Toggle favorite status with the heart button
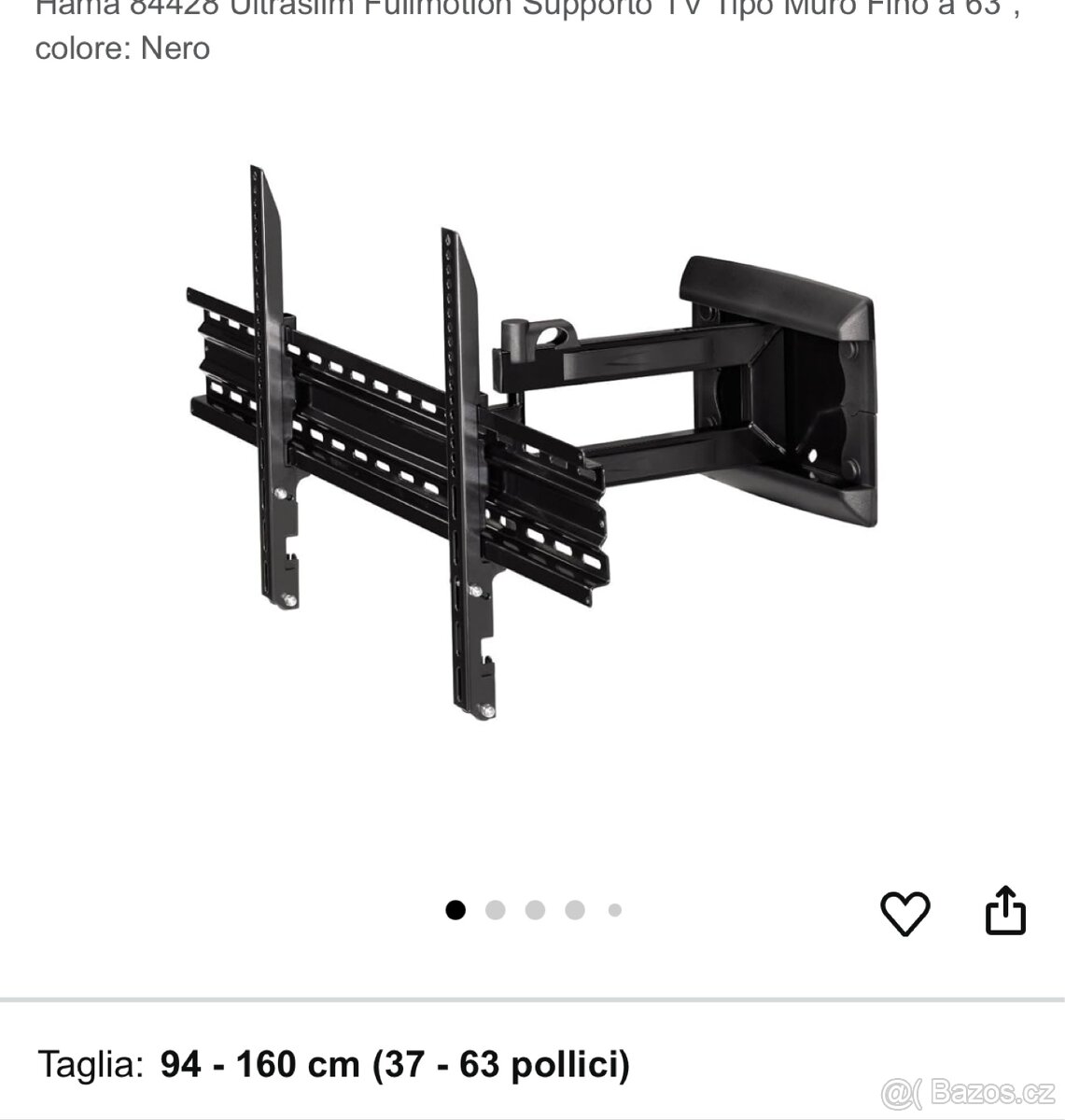 [x=907, y=913]
